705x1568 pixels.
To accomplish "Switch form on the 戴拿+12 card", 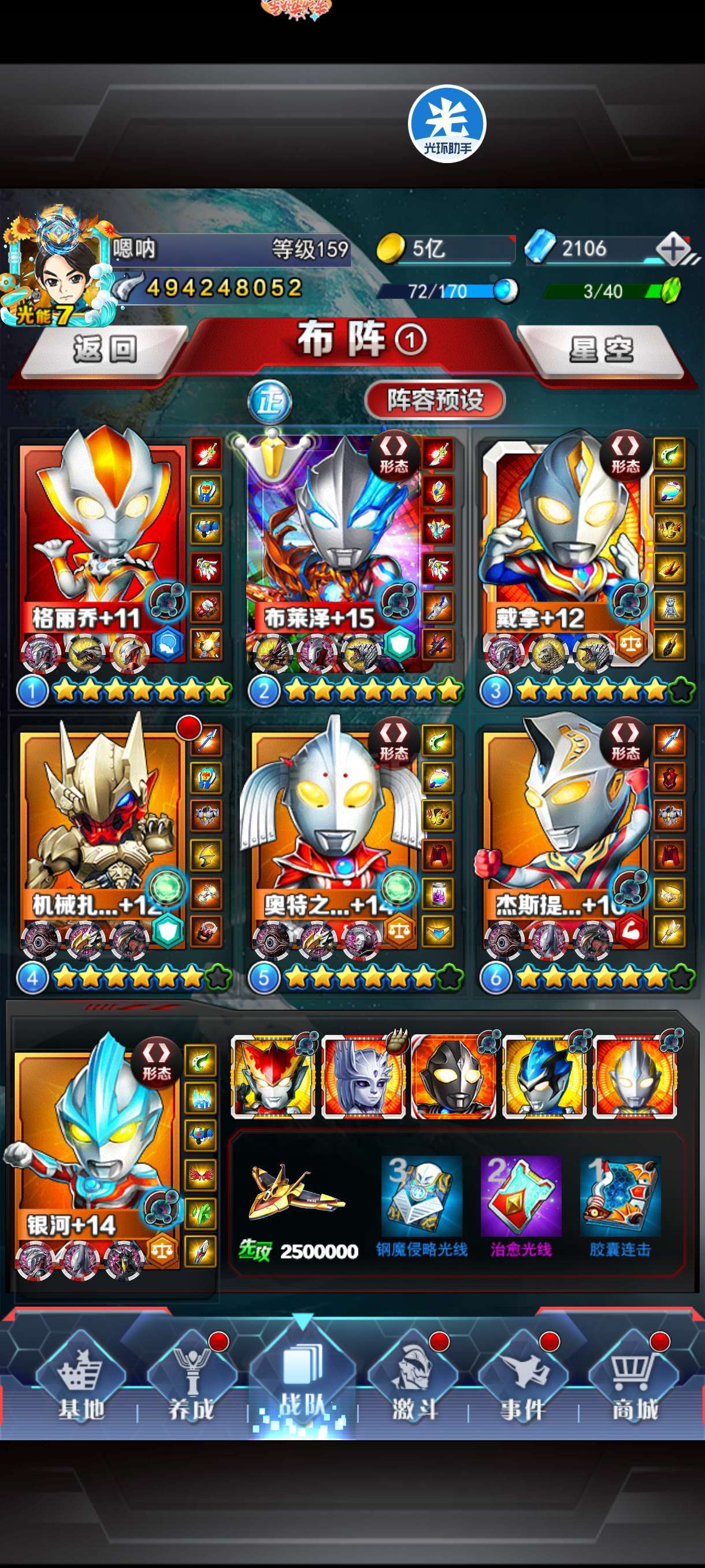I will pyautogui.click(x=625, y=454).
